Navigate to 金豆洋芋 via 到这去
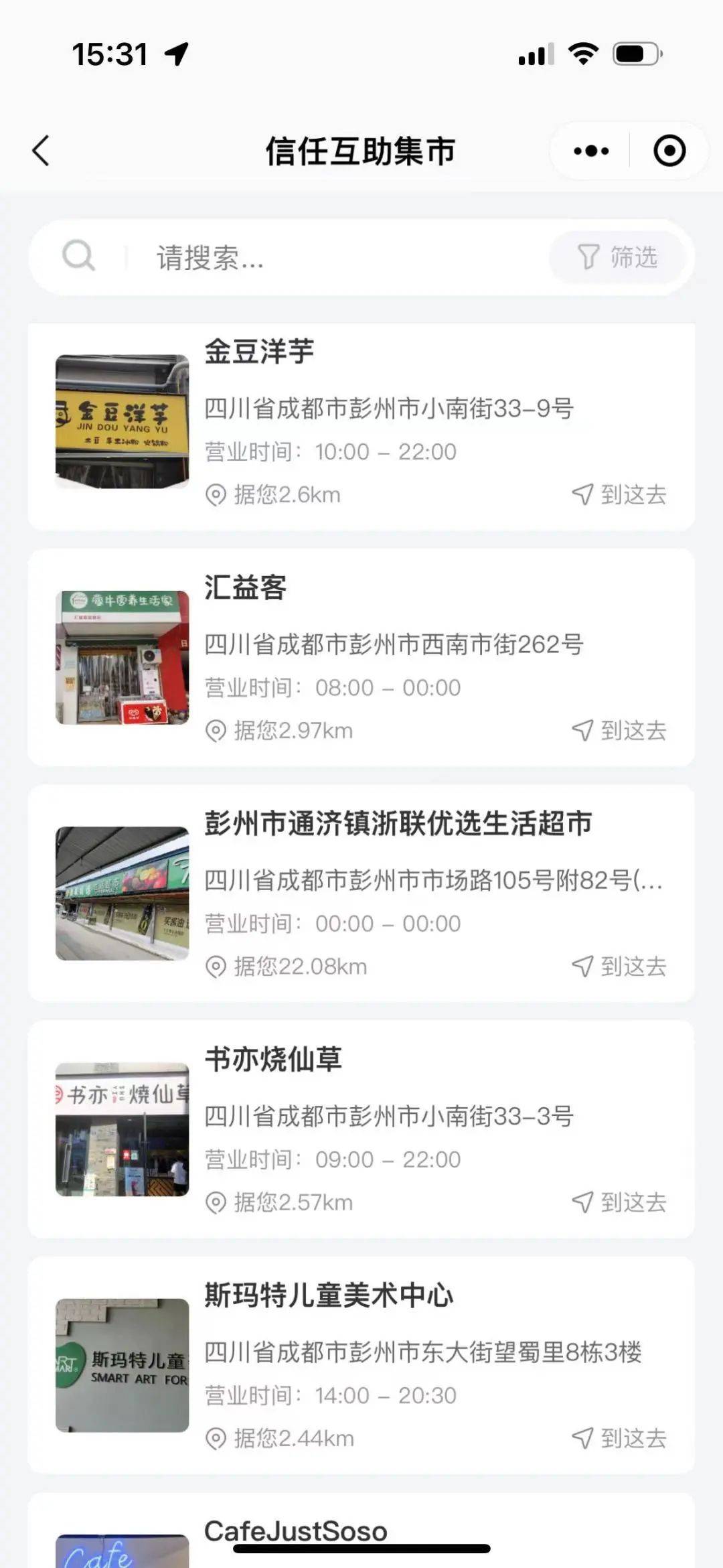Image resolution: width=723 pixels, height=1568 pixels. [619, 495]
